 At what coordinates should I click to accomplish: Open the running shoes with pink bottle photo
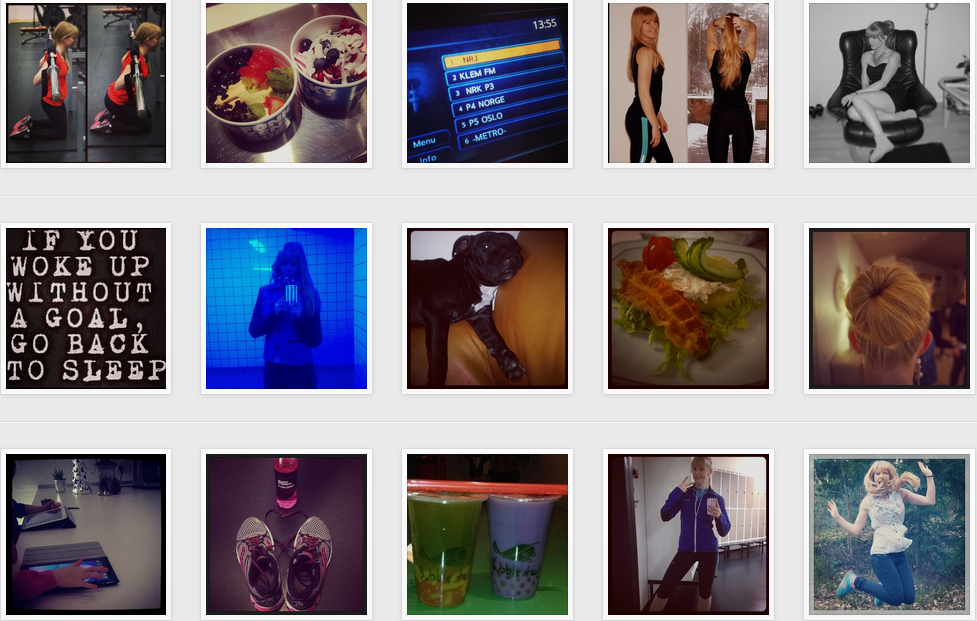click(x=286, y=534)
